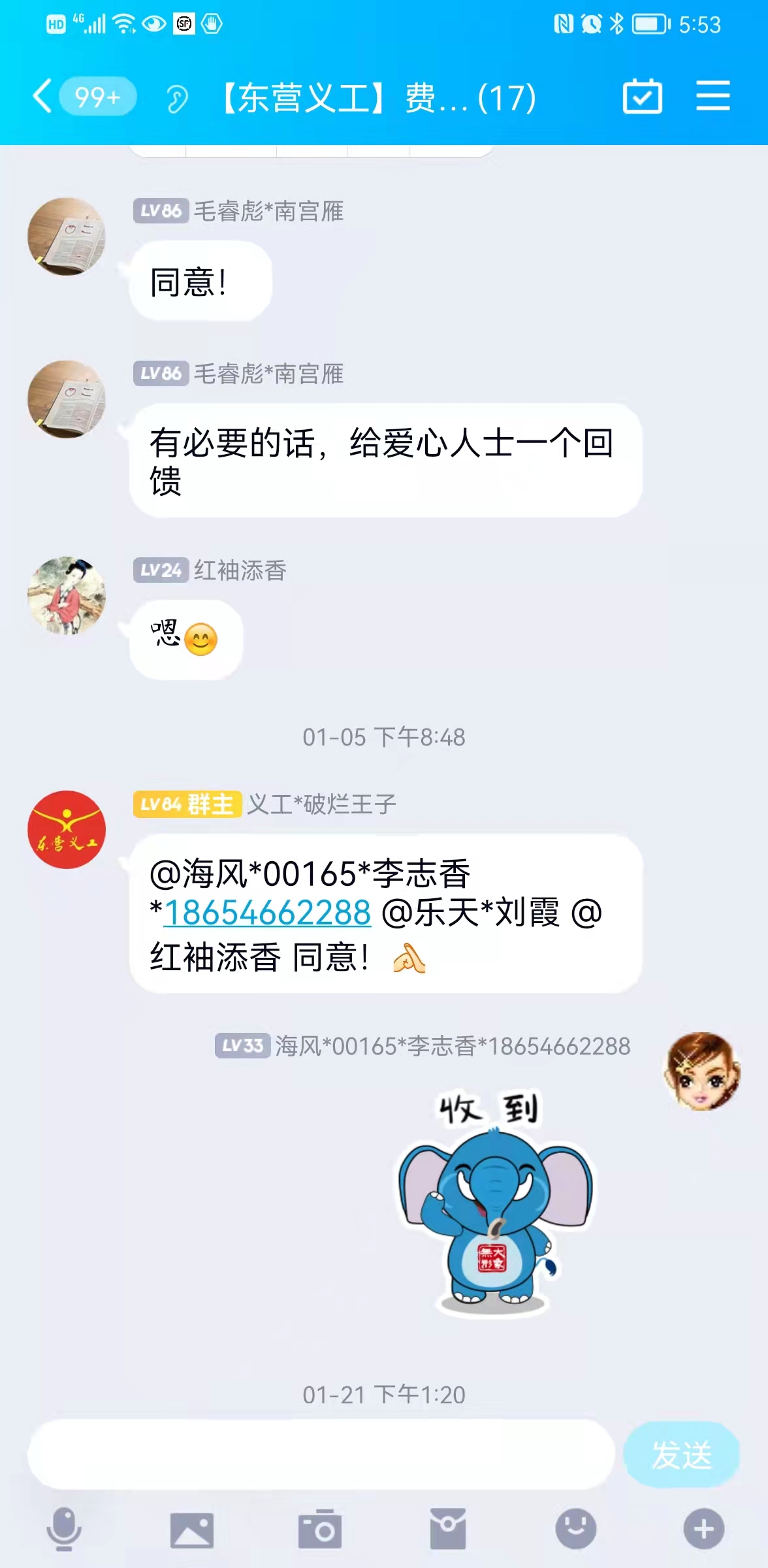Toggle the earpiece mode icon
The width and height of the screenshot is (768, 1568).
tap(176, 99)
